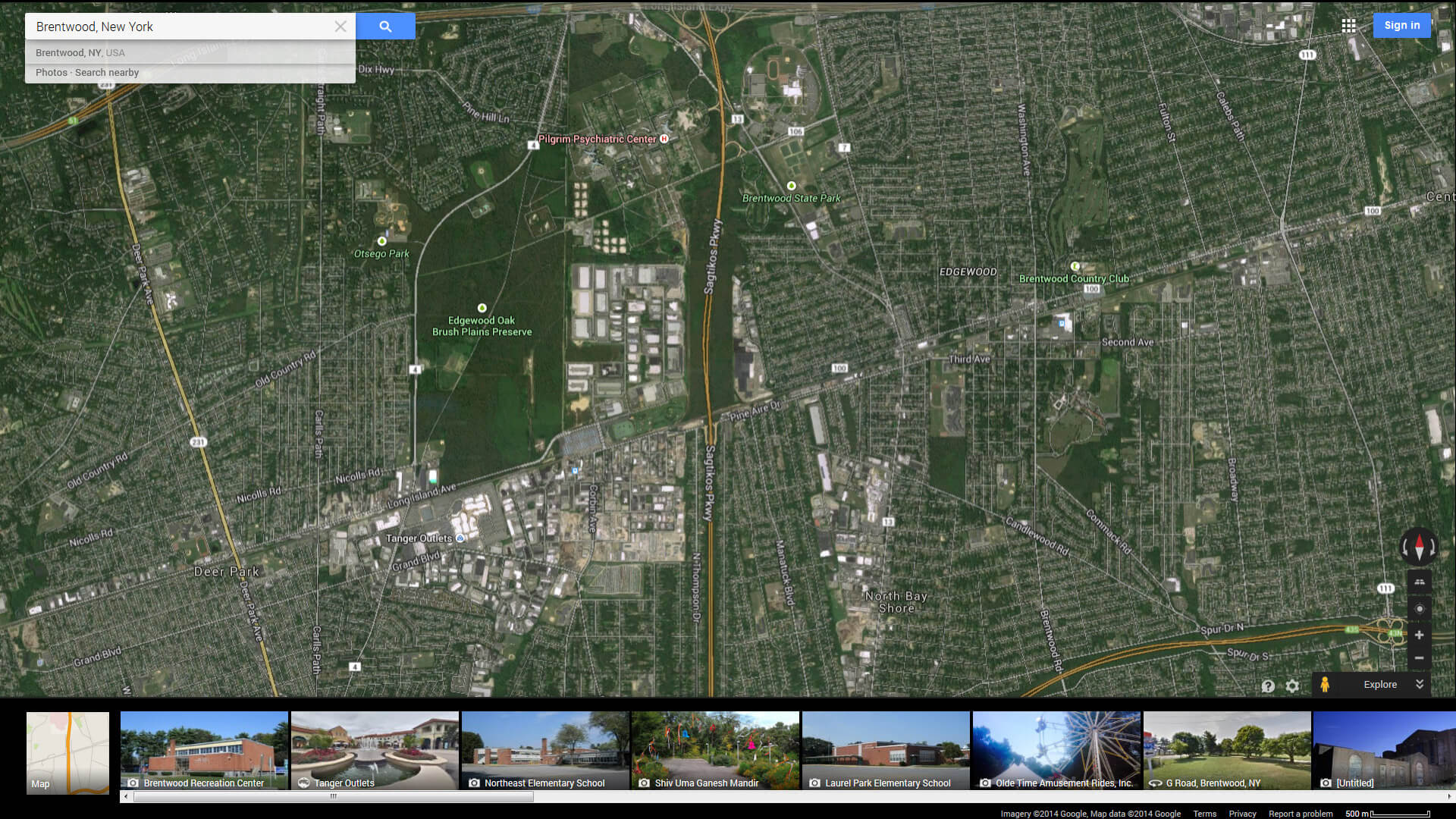Open the settings gear icon

pyautogui.click(x=1292, y=686)
